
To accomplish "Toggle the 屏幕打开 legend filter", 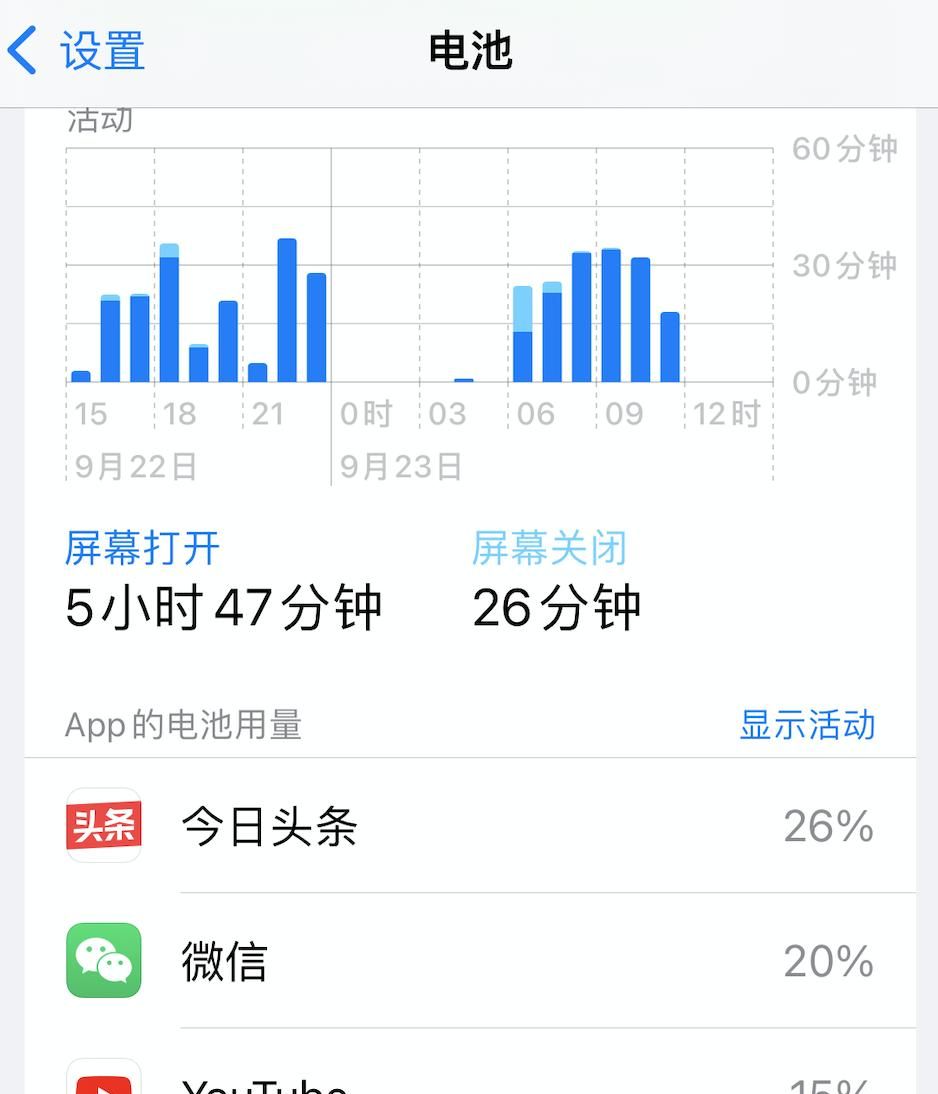I will [140, 547].
